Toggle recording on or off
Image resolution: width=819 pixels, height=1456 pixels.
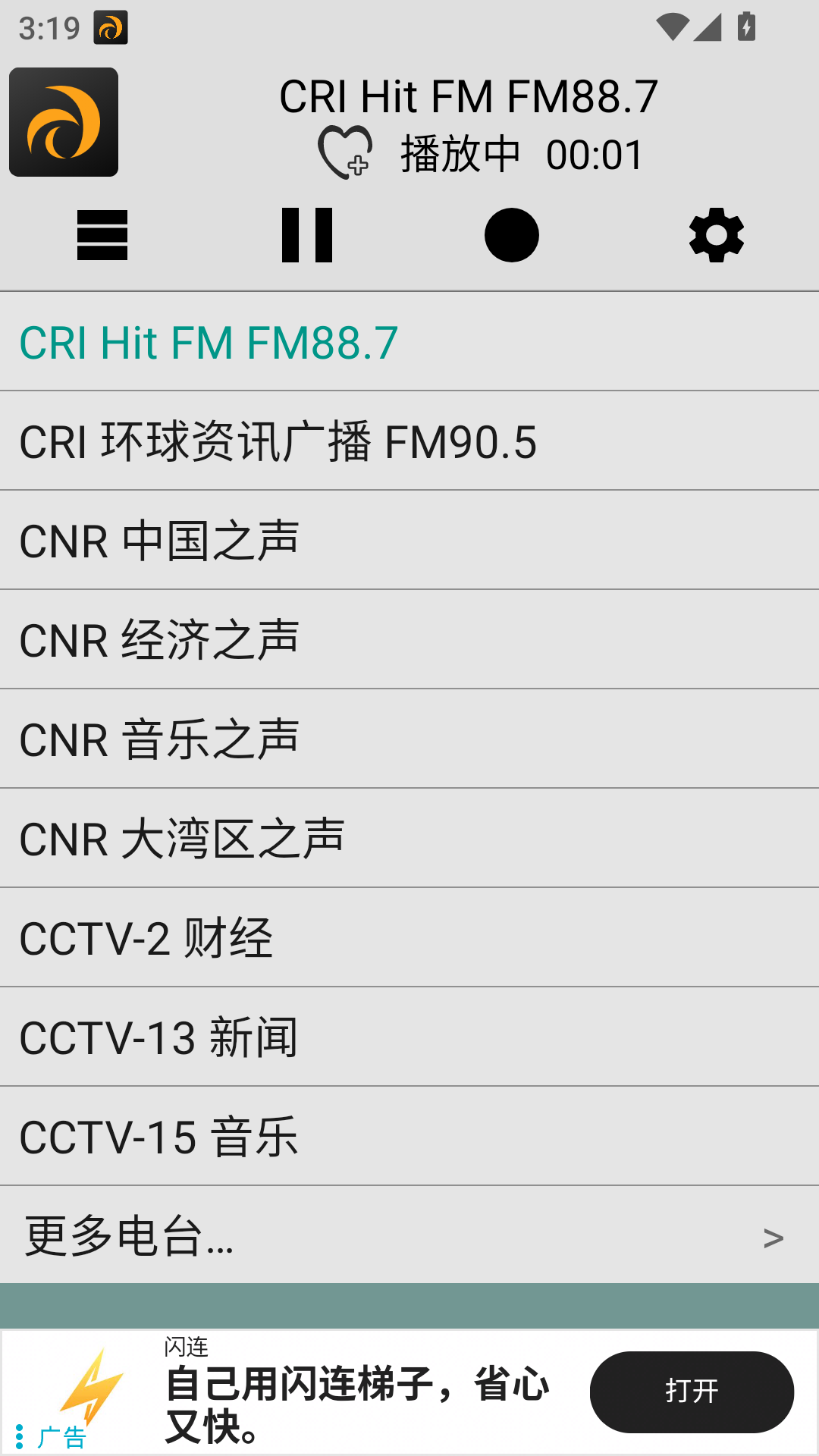coord(512,236)
